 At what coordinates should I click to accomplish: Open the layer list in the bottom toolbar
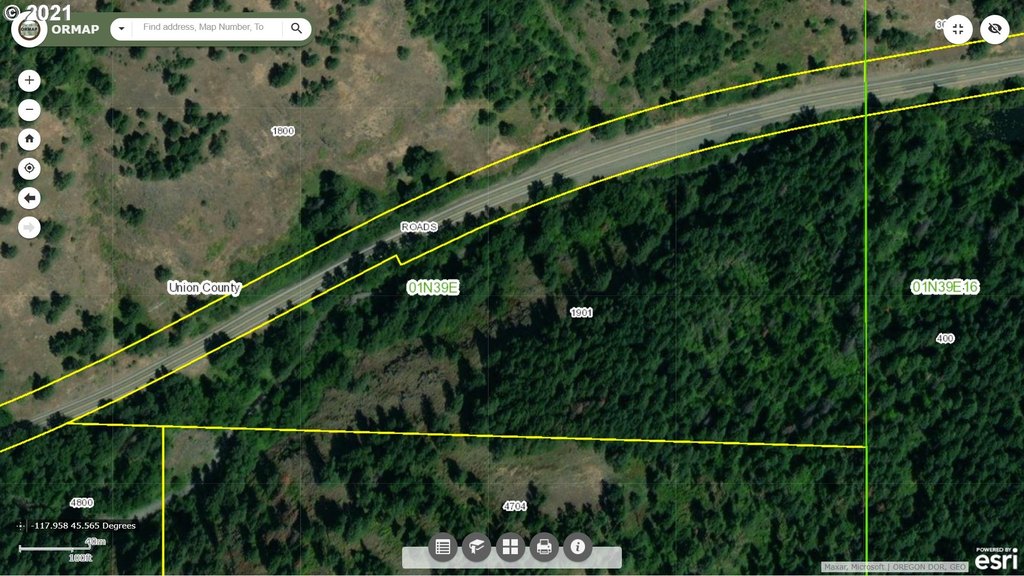pyautogui.click(x=443, y=547)
